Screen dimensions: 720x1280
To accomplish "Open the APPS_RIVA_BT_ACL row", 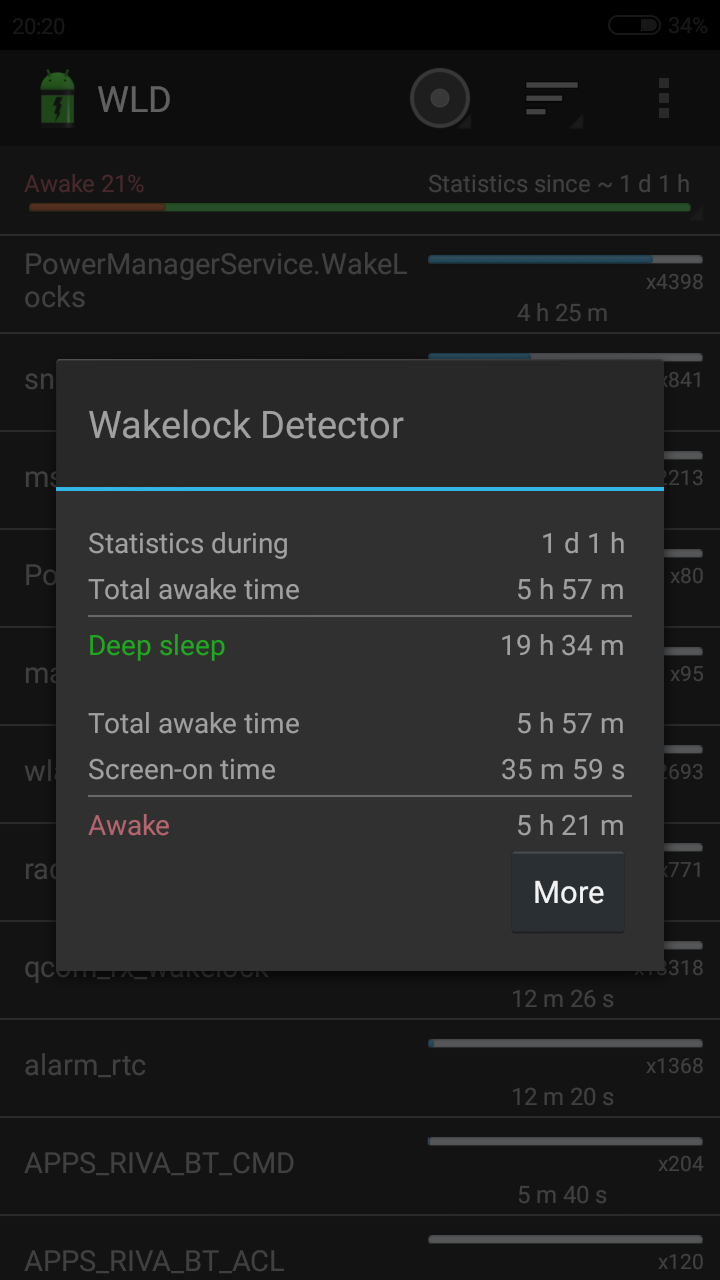I will pos(360,1249).
